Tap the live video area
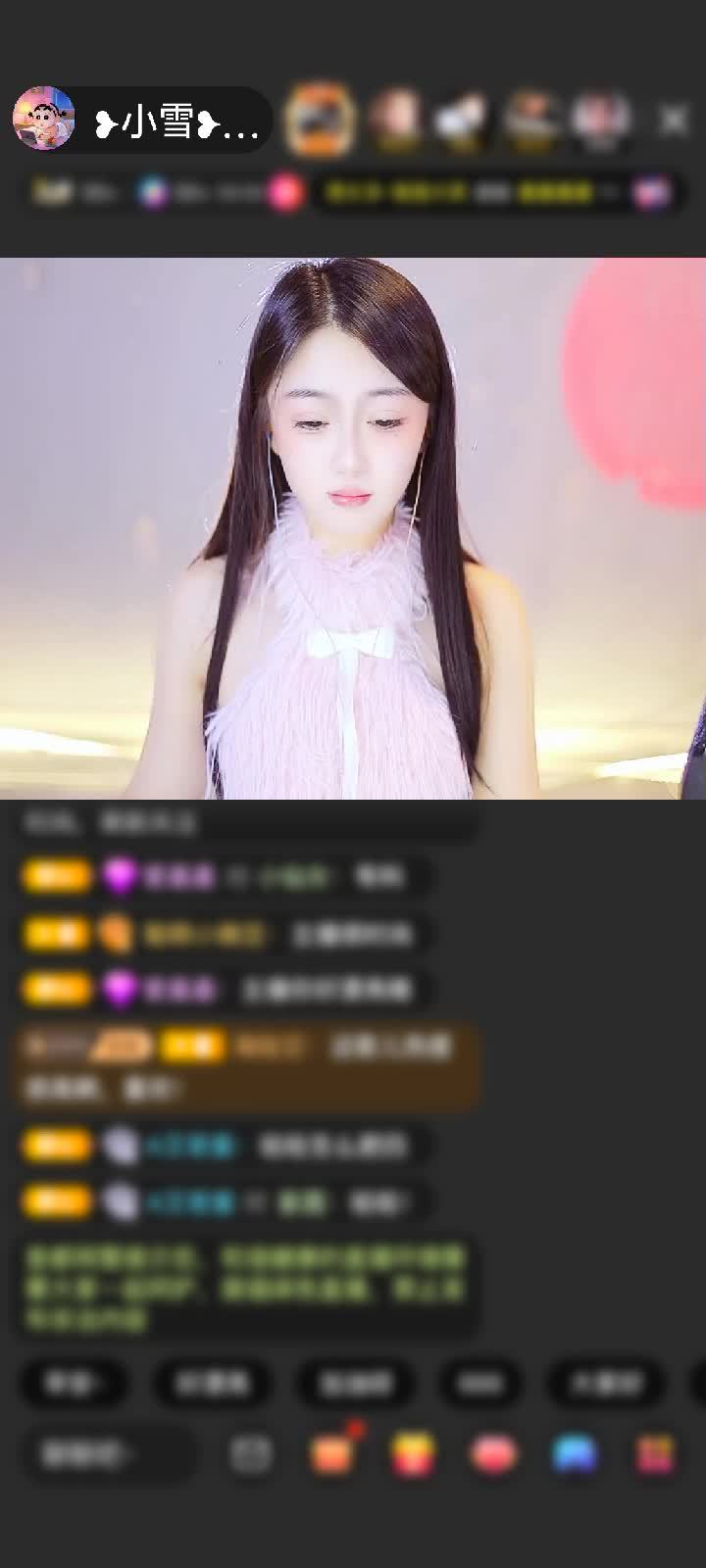The width and height of the screenshot is (706, 1568). tap(353, 529)
